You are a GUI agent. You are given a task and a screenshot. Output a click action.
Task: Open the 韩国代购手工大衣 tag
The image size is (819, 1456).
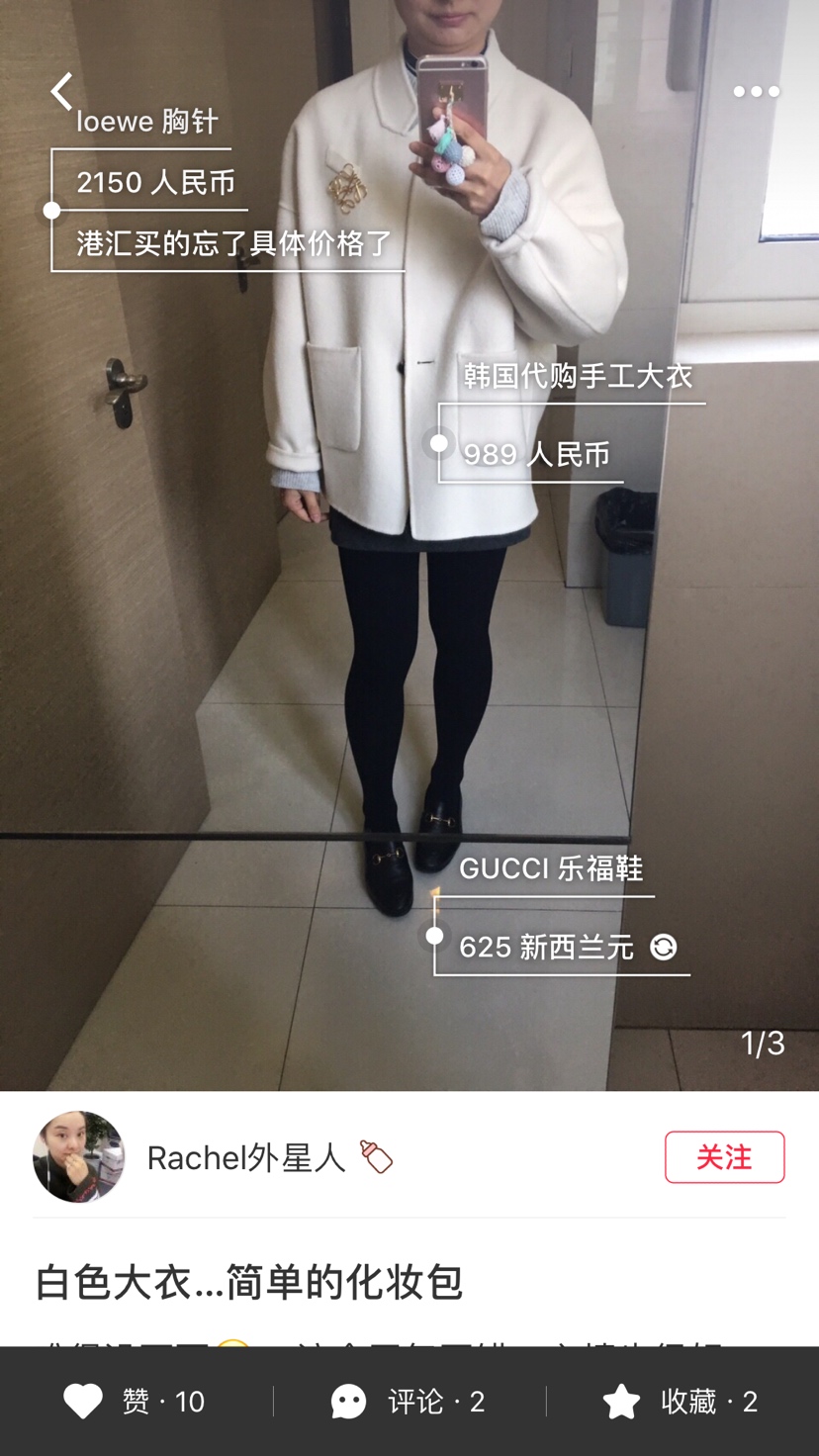[578, 376]
